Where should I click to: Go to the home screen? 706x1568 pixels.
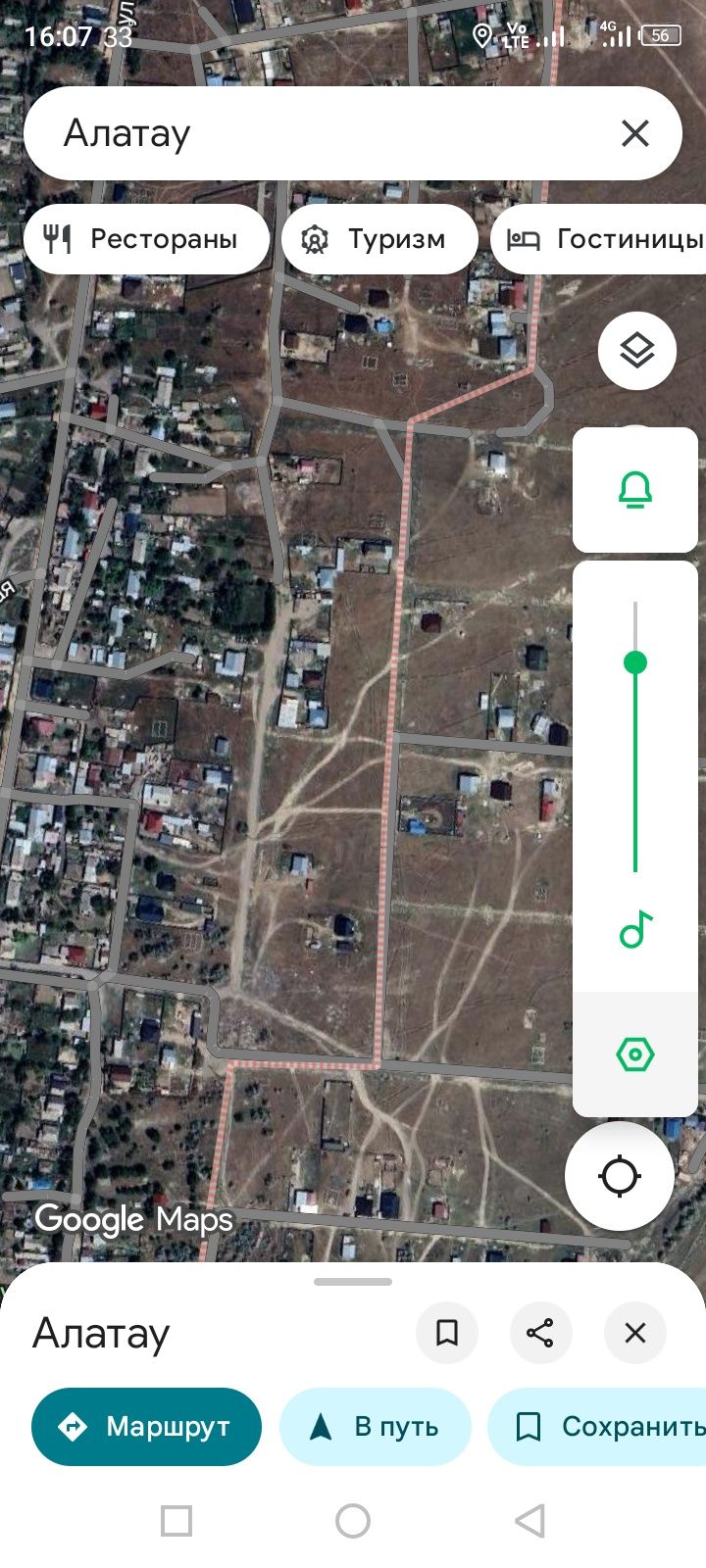click(x=353, y=1521)
